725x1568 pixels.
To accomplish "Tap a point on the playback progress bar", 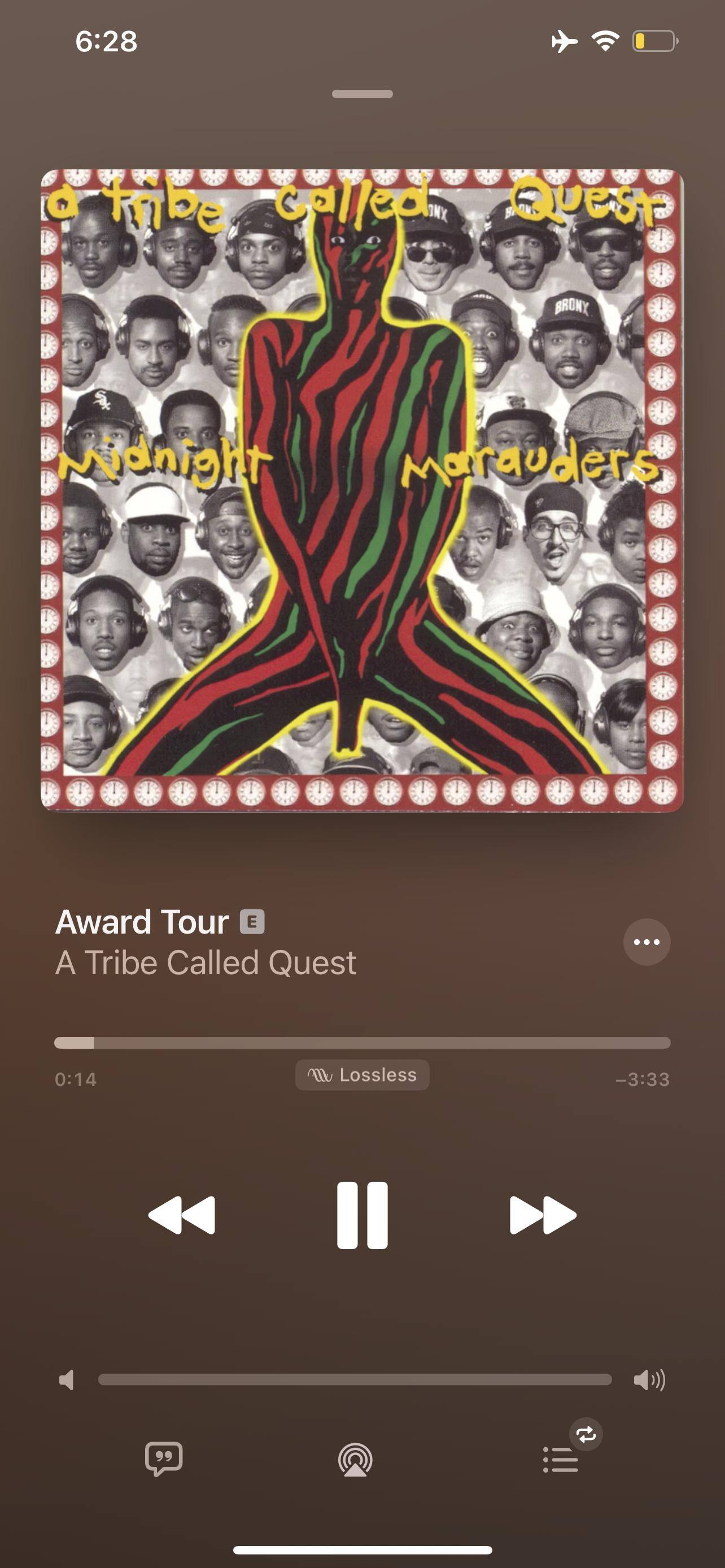I will (x=362, y=1043).
